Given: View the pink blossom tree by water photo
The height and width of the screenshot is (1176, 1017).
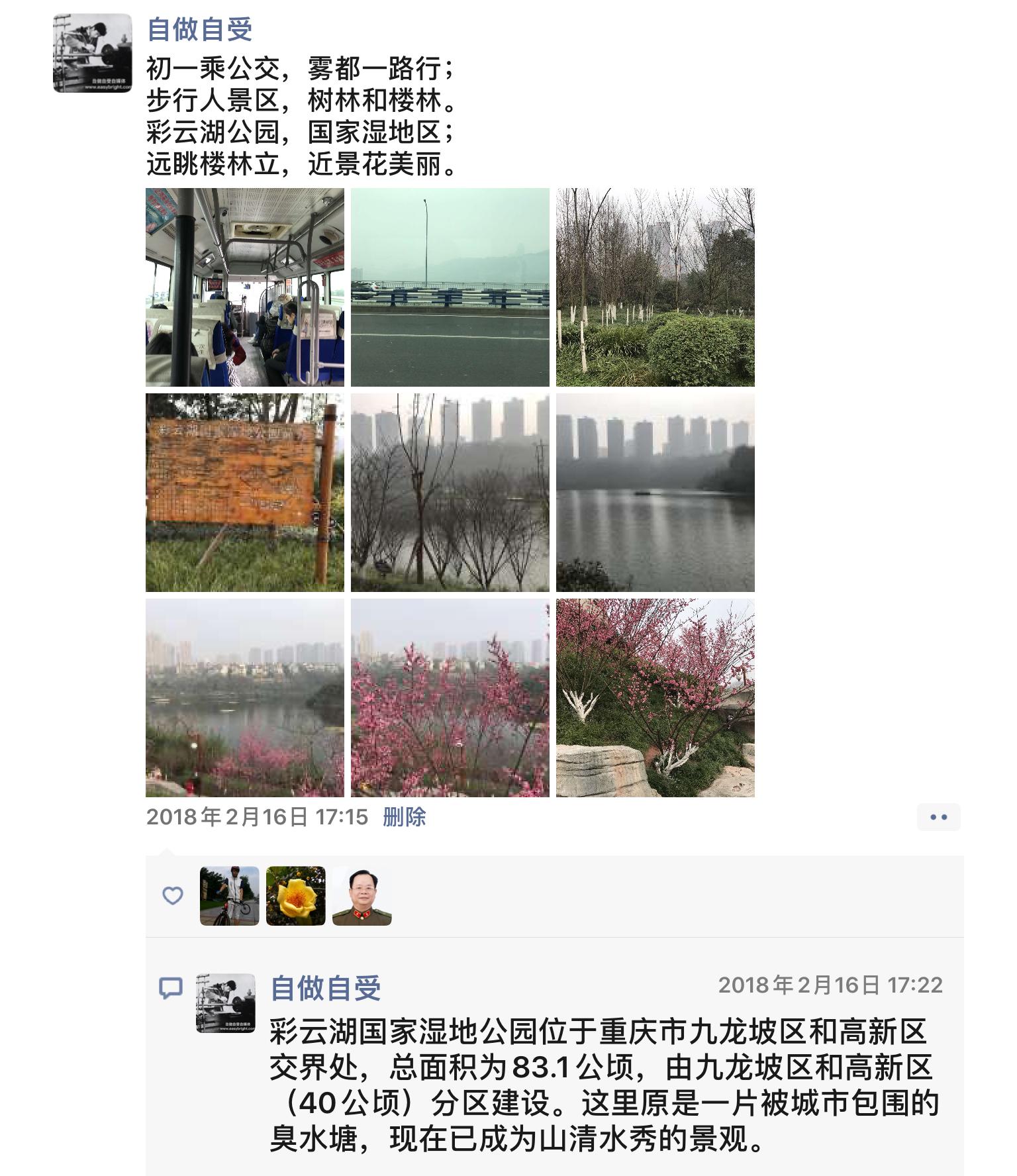Looking at the screenshot, I should pos(450,698).
